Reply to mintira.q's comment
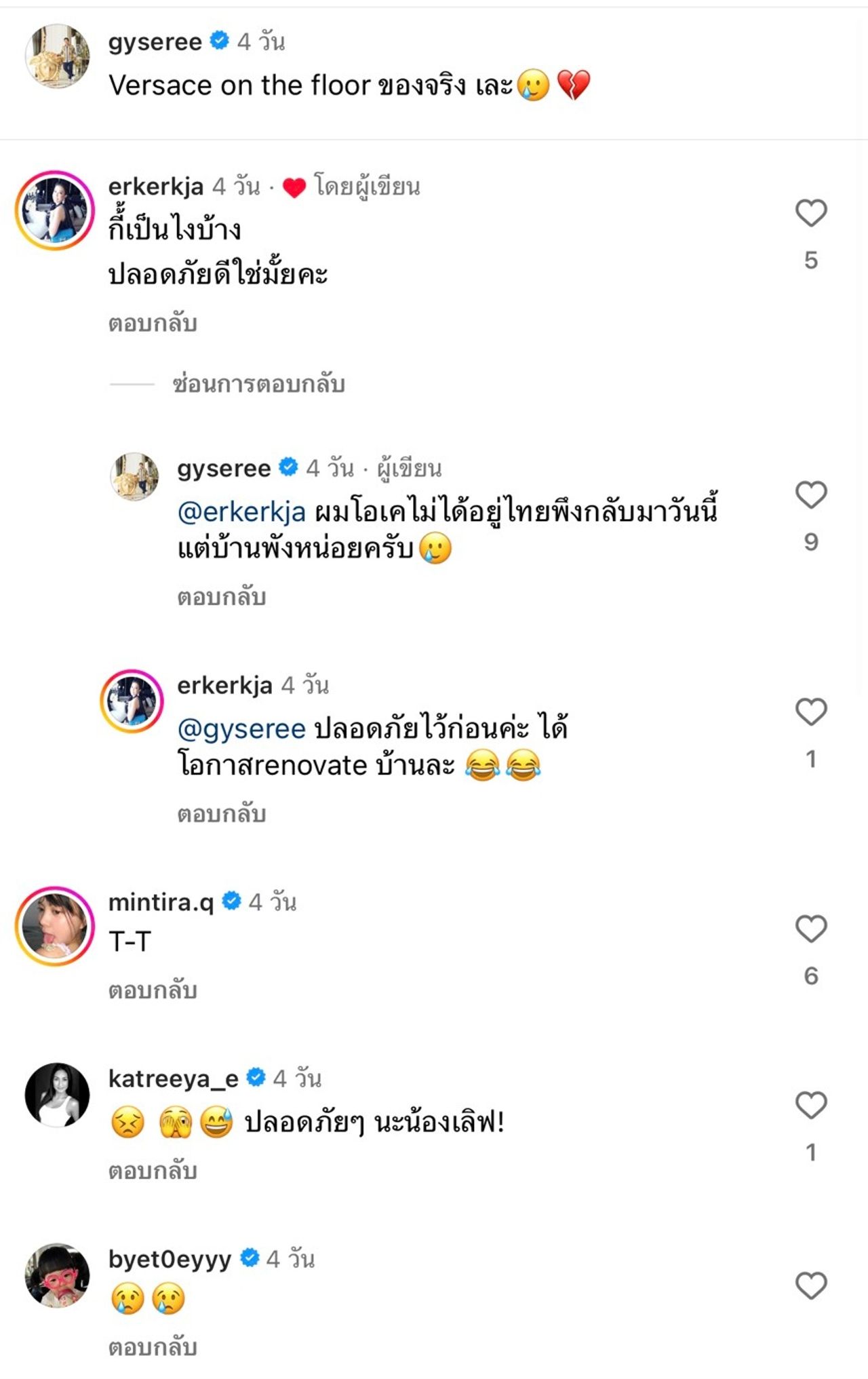Viewport: 868px width, 1379px height. click(153, 991)
